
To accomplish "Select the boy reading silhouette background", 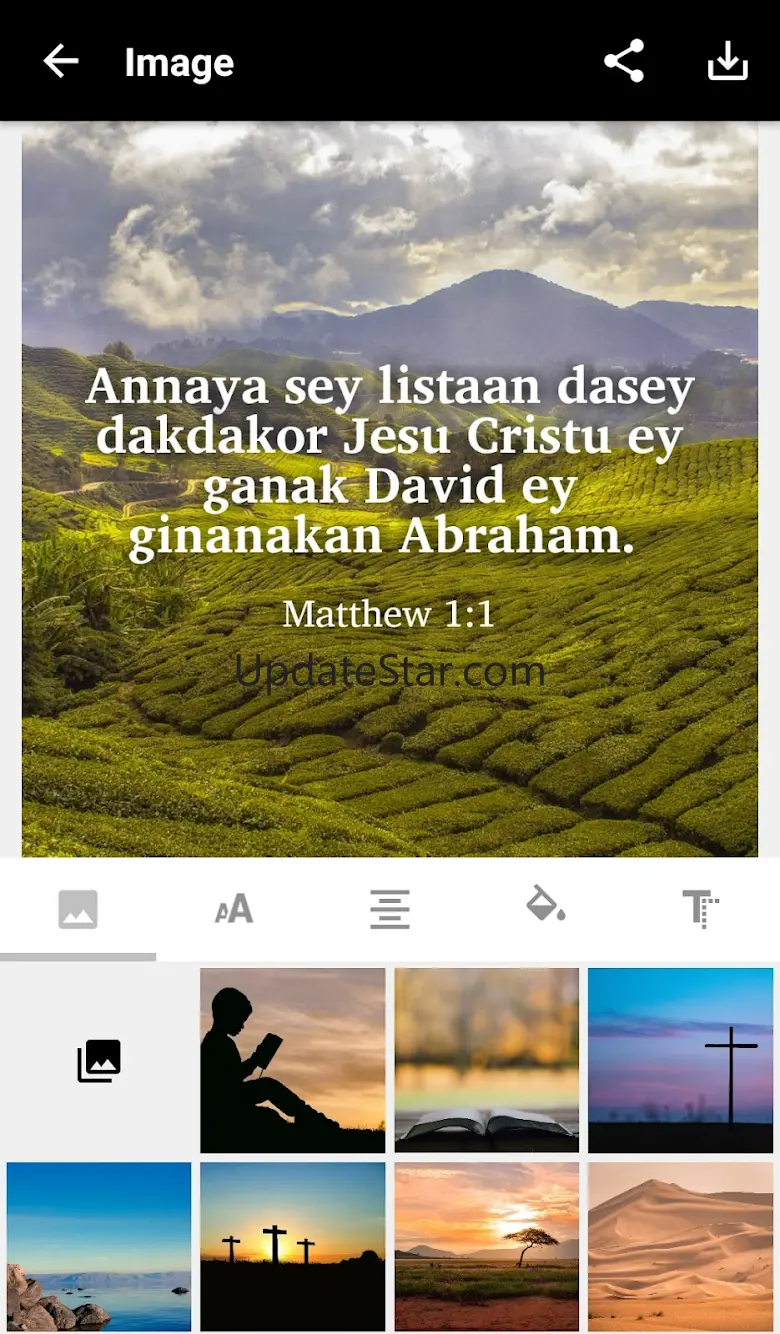I will tap(293, 1060).
